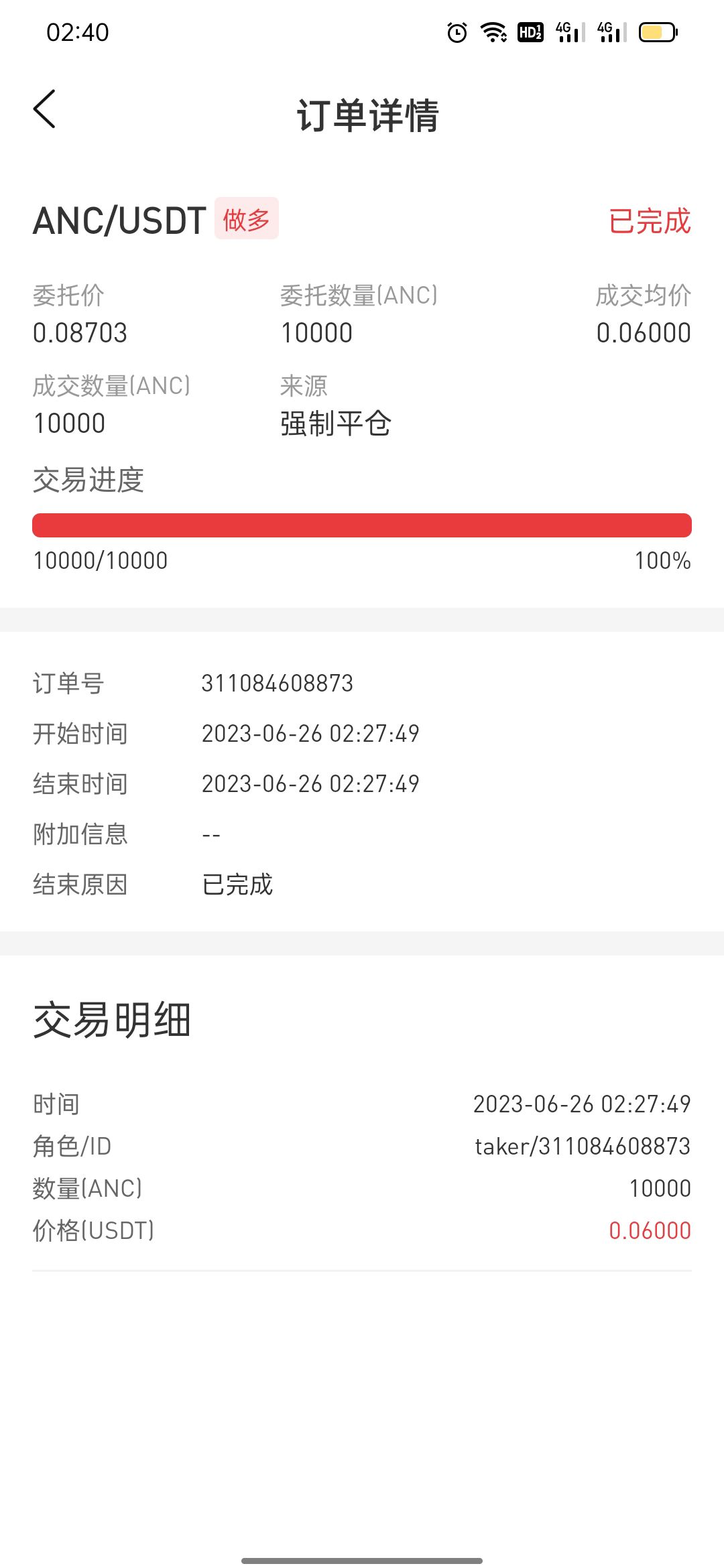
Task: Tap the price value 0.06000 in red
Action: click(649, 1230)
